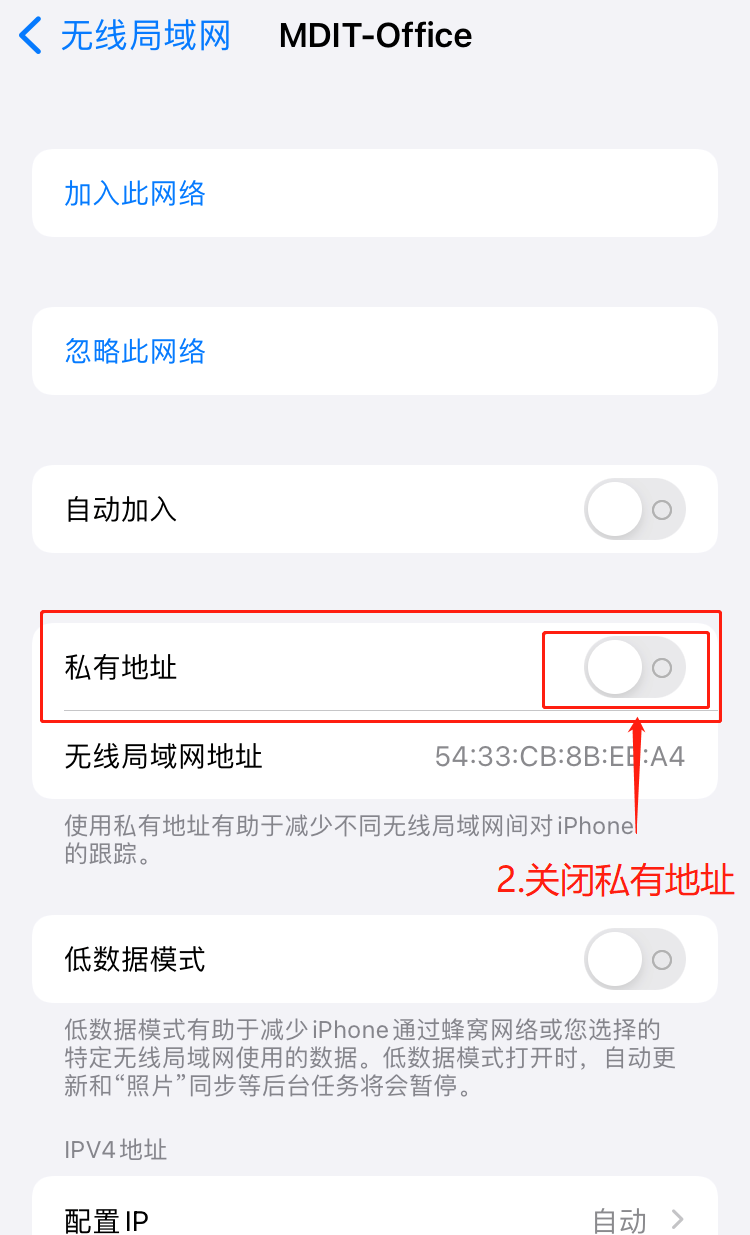Viewport: 750px width, 1235px height.
Task: Select 忽略此网络 to forget network
Action: point(135,351)
